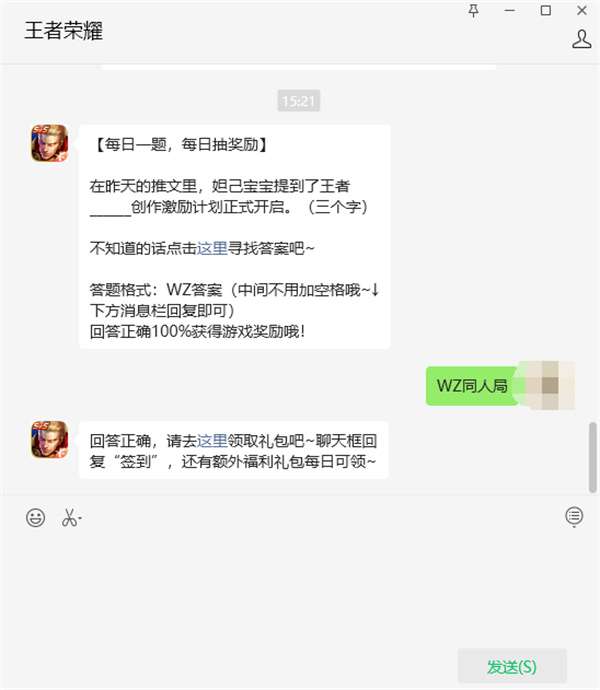600x690 pixels.
Task: Pin the chat window on top
Action: [473, 10]
